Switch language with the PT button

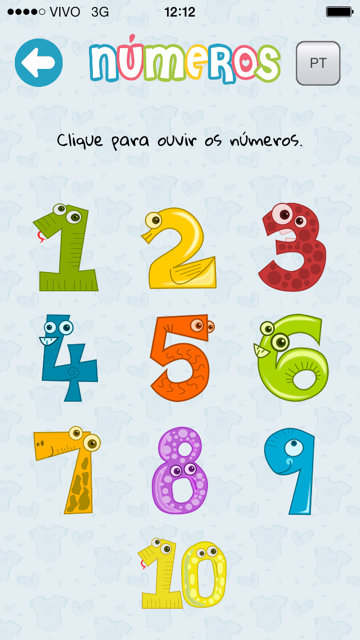(318, 63)
